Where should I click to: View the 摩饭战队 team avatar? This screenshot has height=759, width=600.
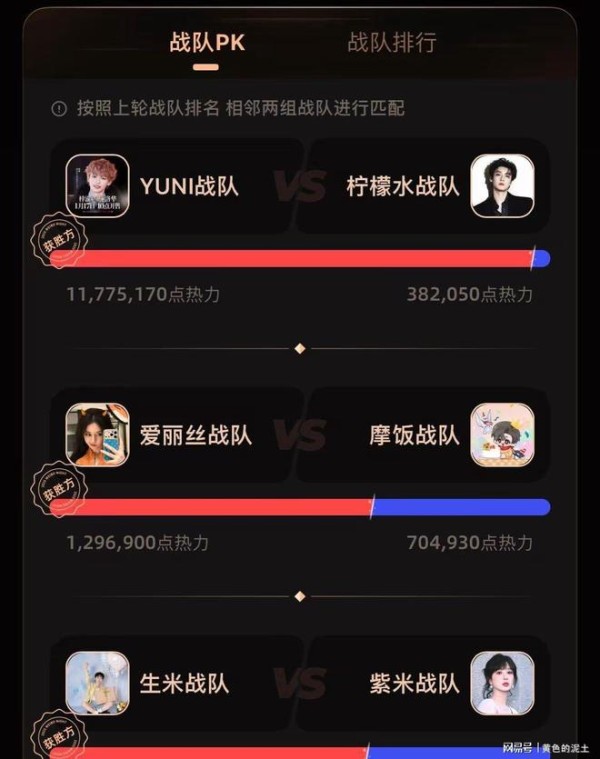pos(502,434)
